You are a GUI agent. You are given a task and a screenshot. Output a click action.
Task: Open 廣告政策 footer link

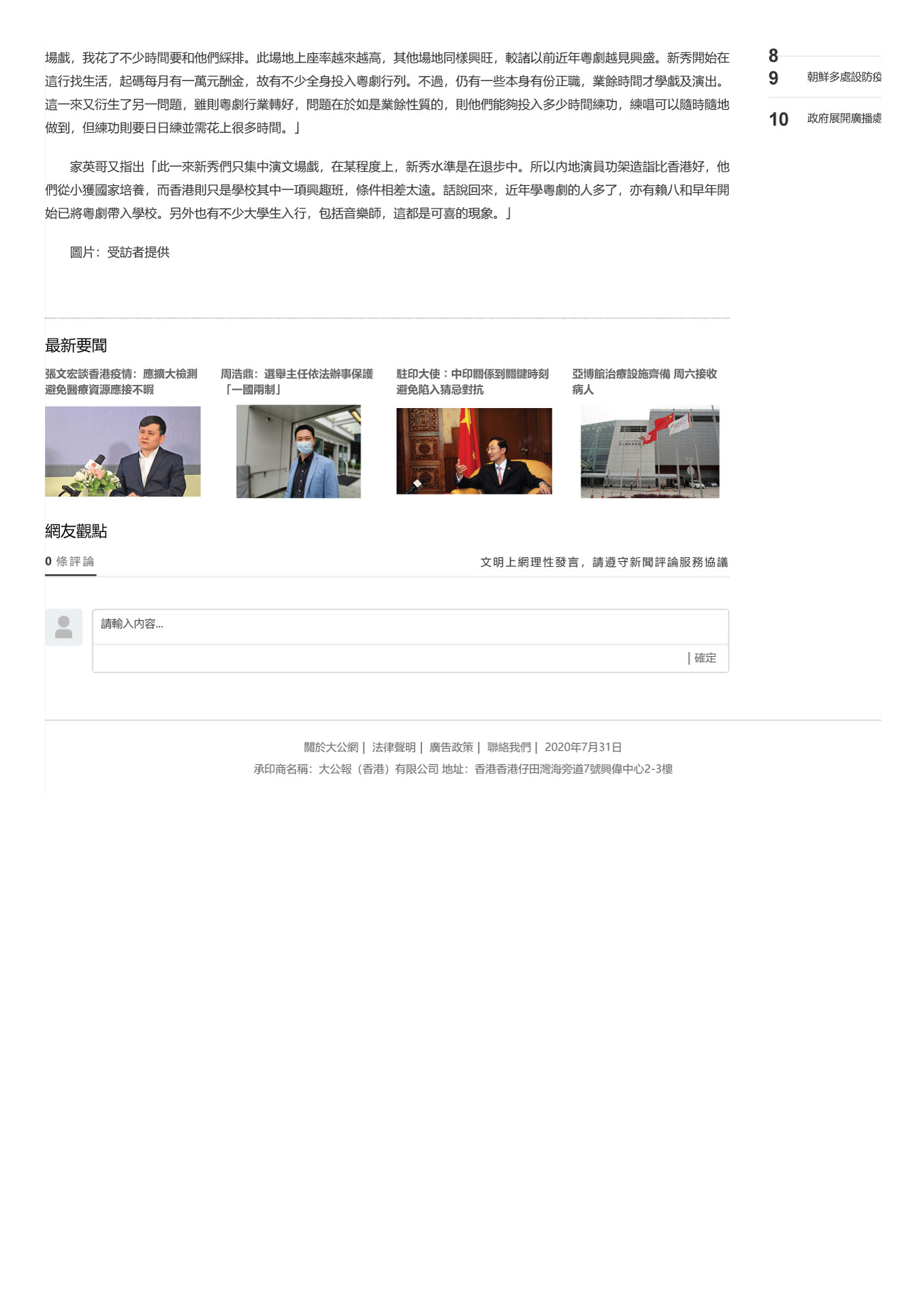point(451,747)
